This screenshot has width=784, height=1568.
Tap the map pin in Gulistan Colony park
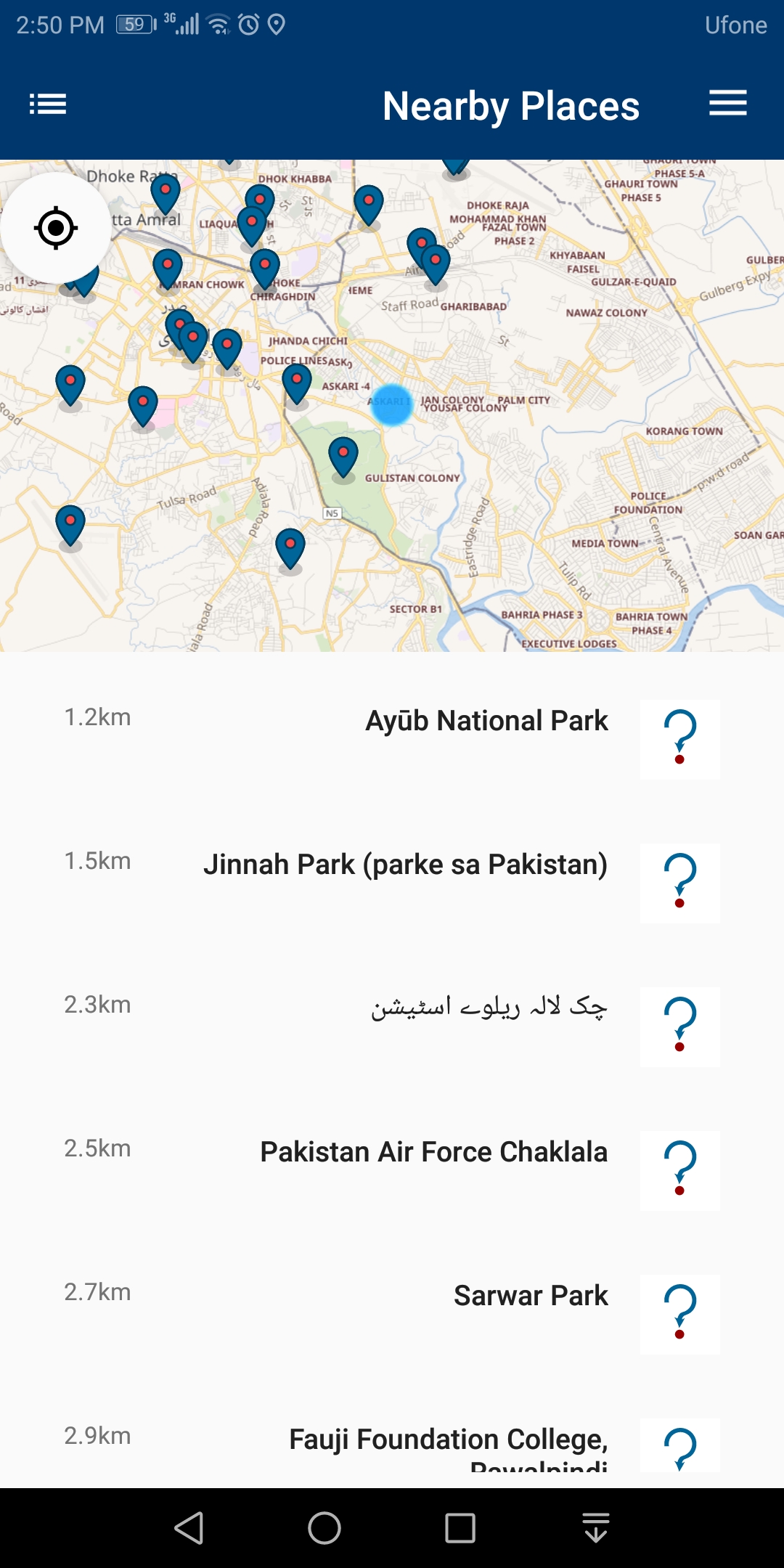tap(343, 456)
